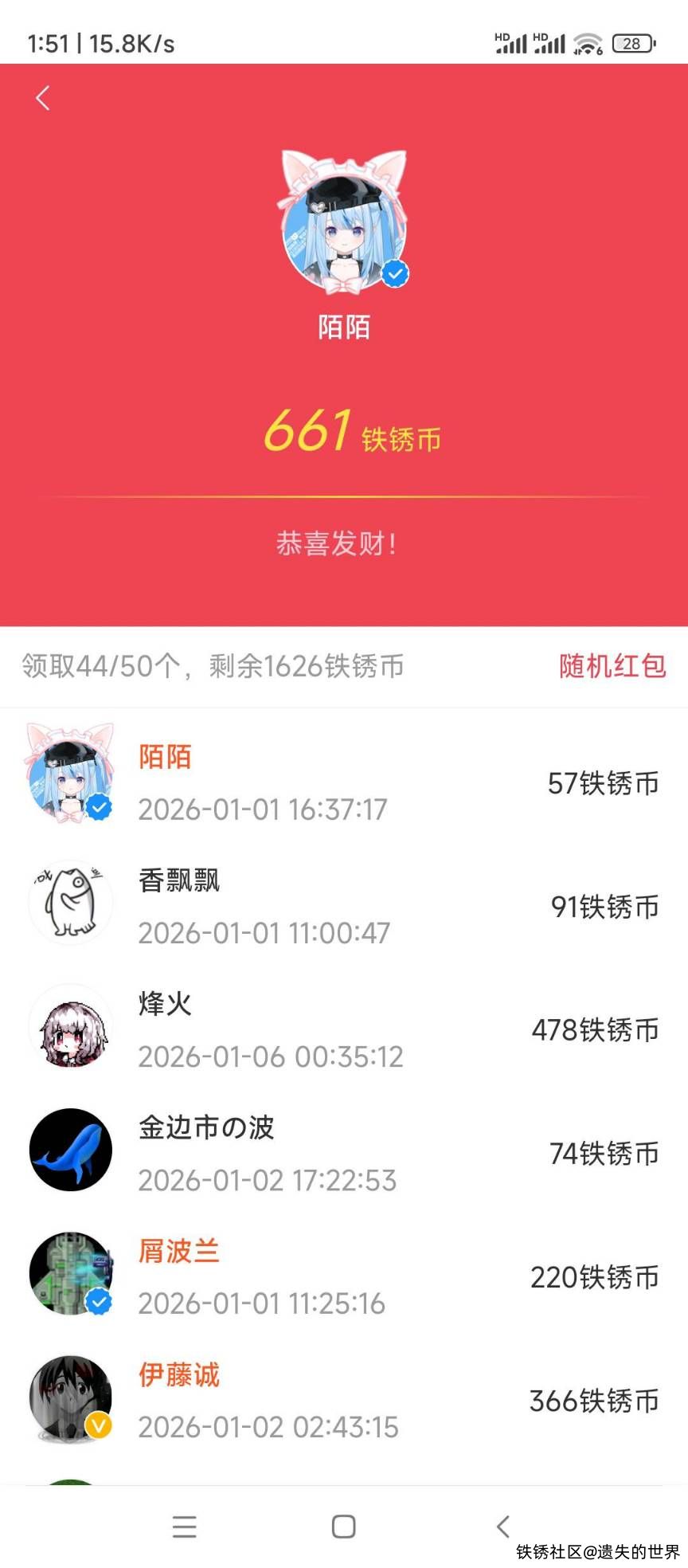This screenshot has width=688, height=1568.
Task: Open recent apps from navigation bar
Action: [184, 1526]
